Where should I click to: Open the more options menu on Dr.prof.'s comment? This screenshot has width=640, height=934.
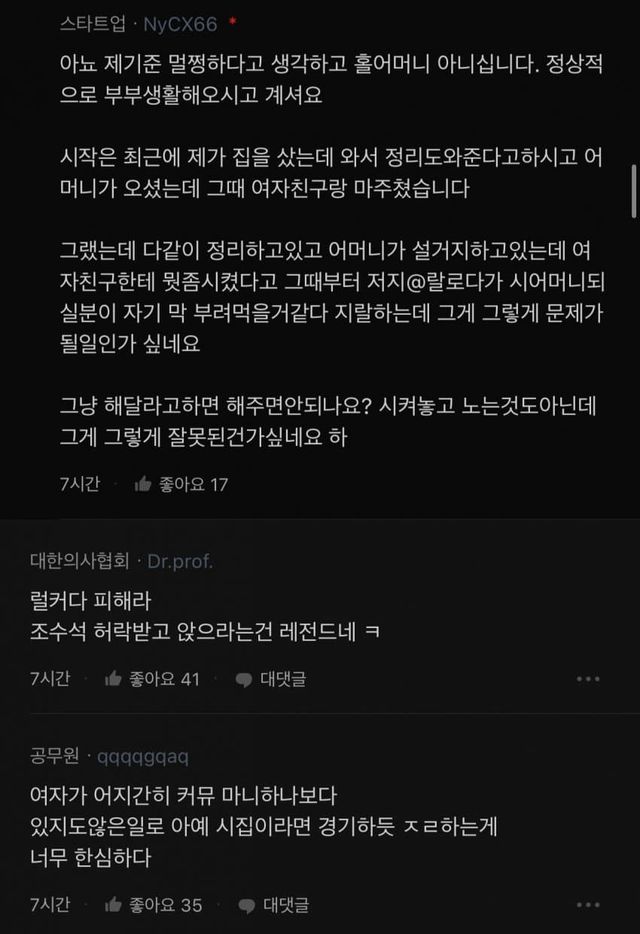(x=588, y=679)
